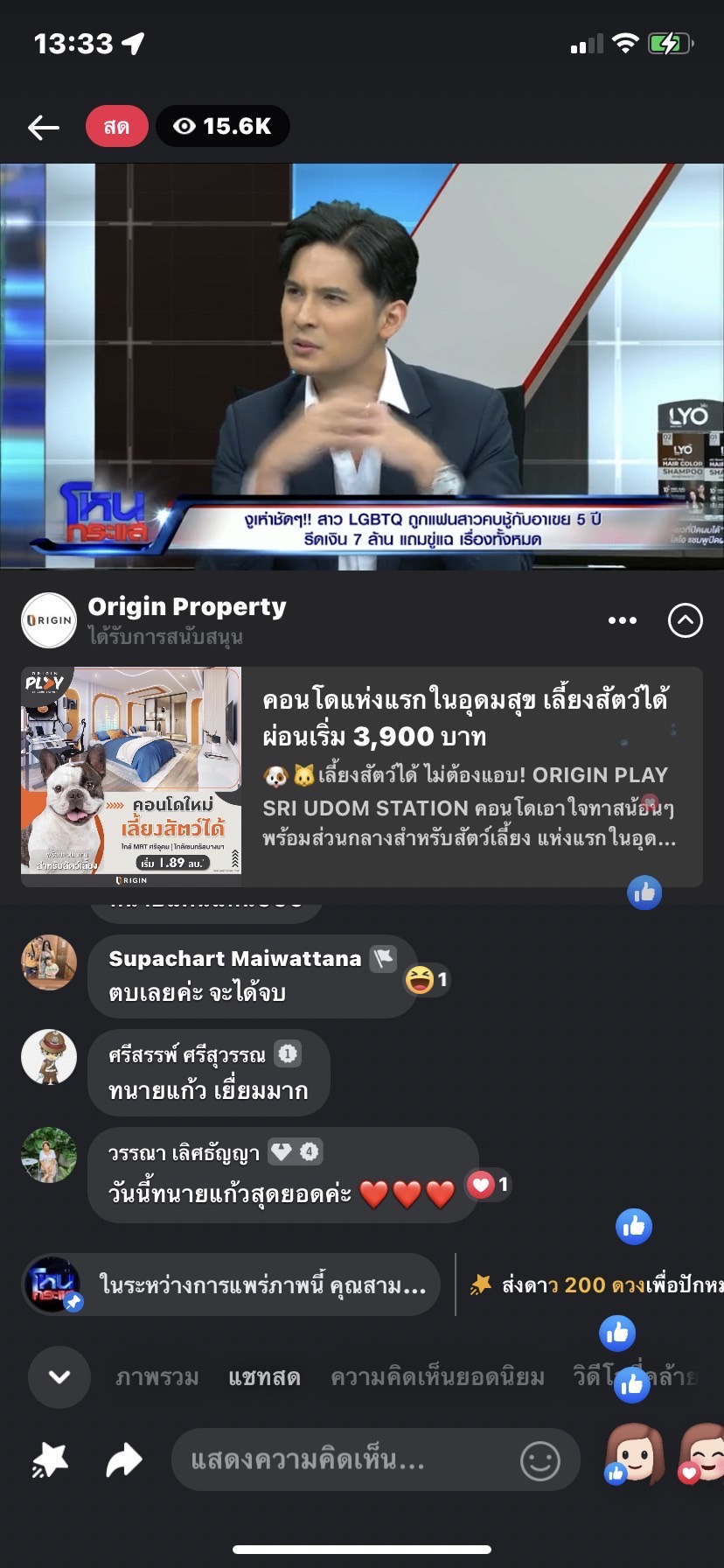Open the Origin Property page logo
This screenshot has height=1568, width=724.
click(x=49, y=620)
